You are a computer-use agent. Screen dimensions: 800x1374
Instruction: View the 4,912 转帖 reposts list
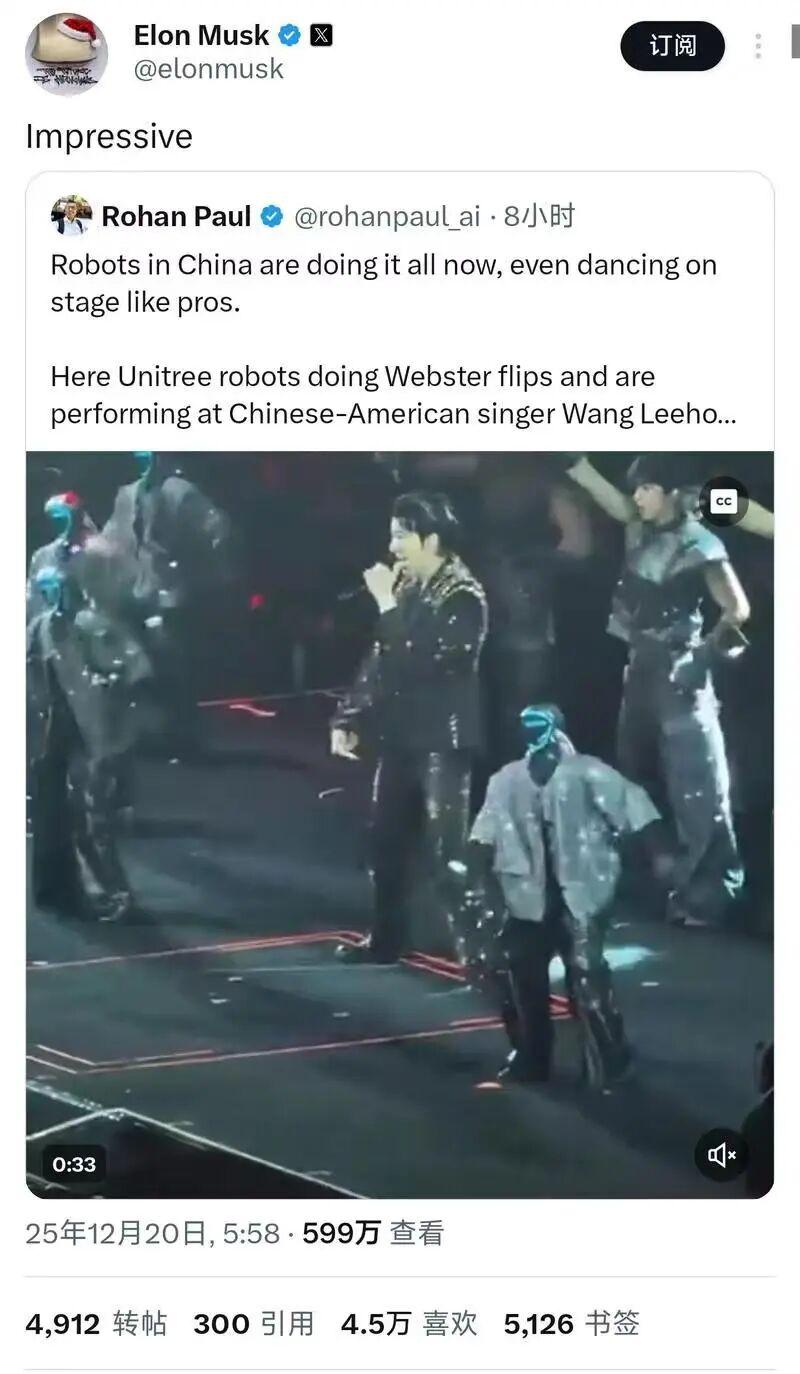point(96,1324)
